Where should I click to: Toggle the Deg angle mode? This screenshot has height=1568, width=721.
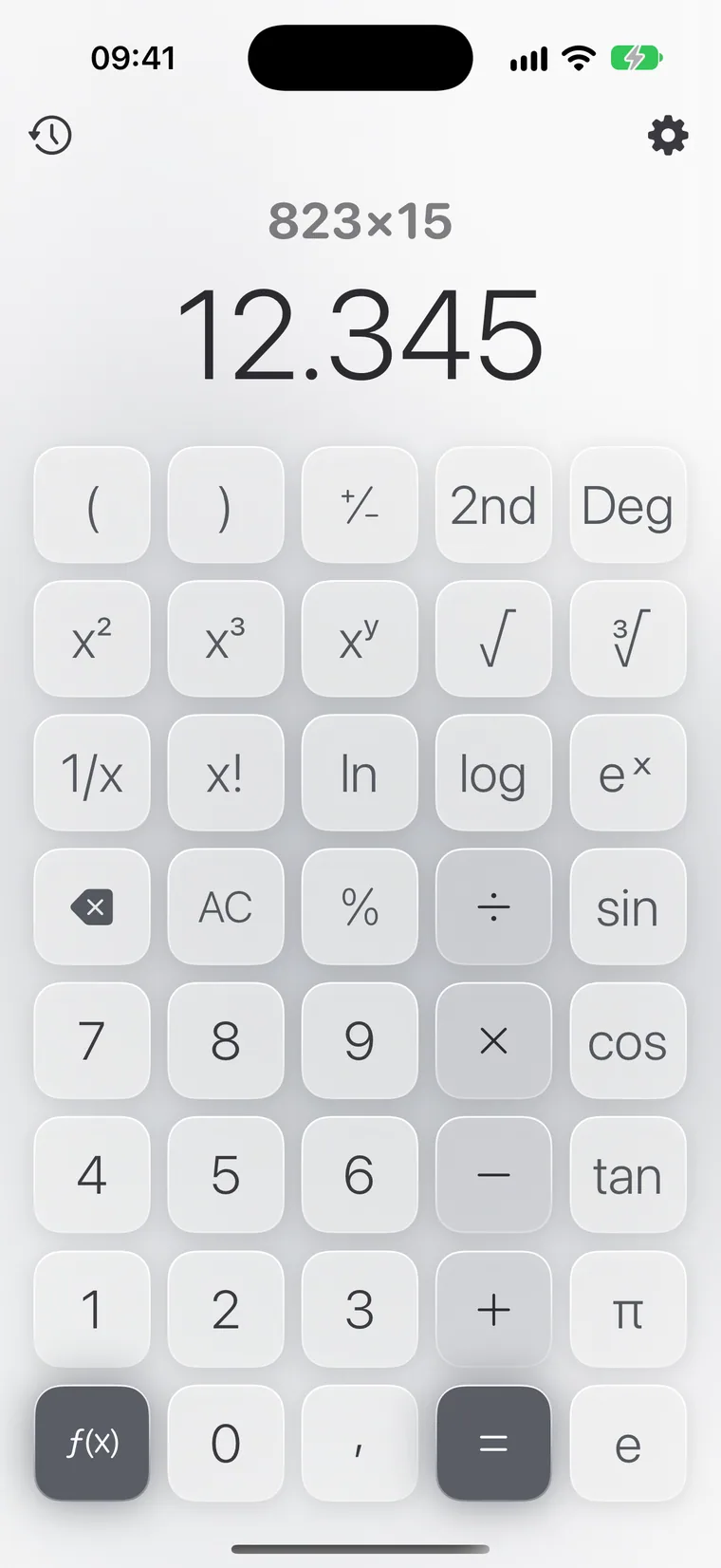click(627, 505)
